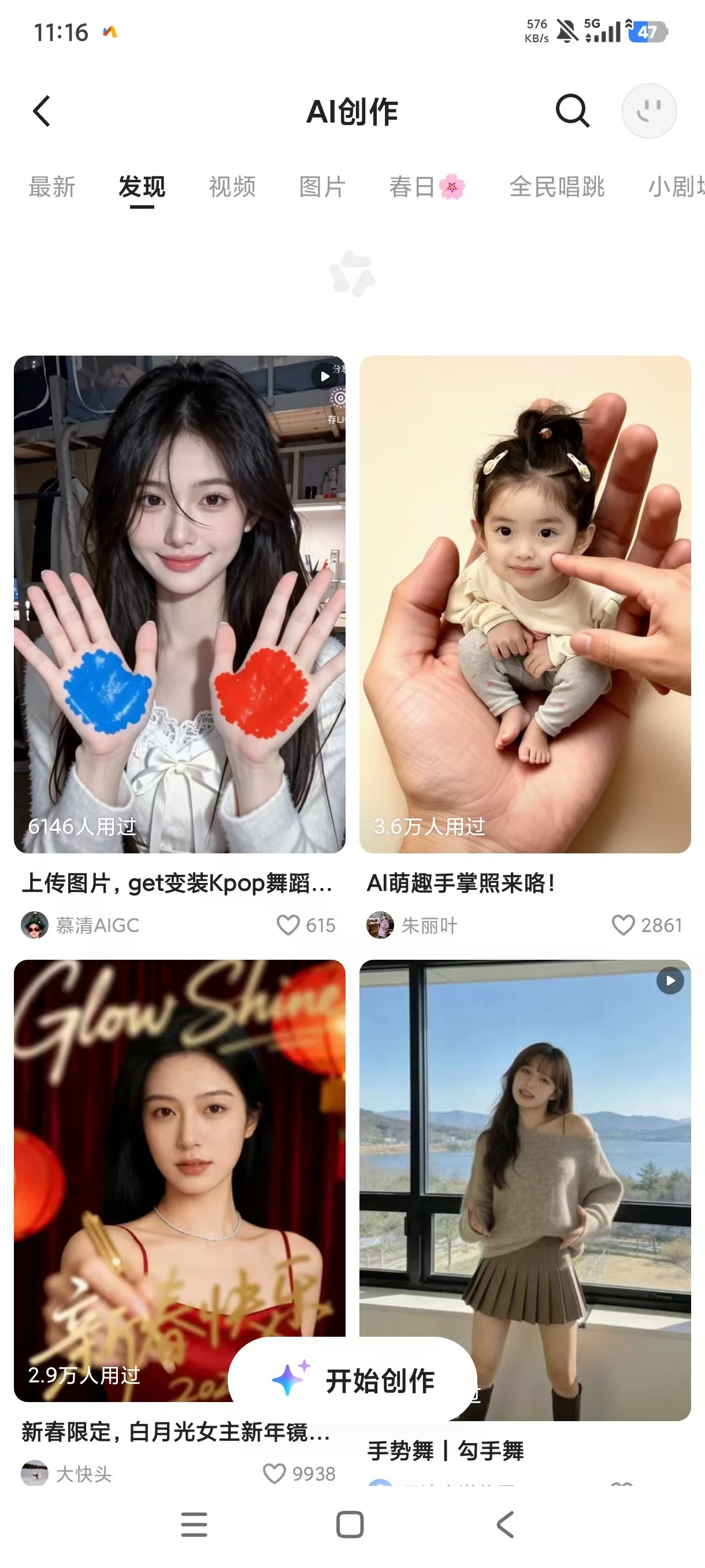The height and width of the screenshot is (1568, 705).
Task: Open search on AI创作 page
Action: click(x=573, y=112)
